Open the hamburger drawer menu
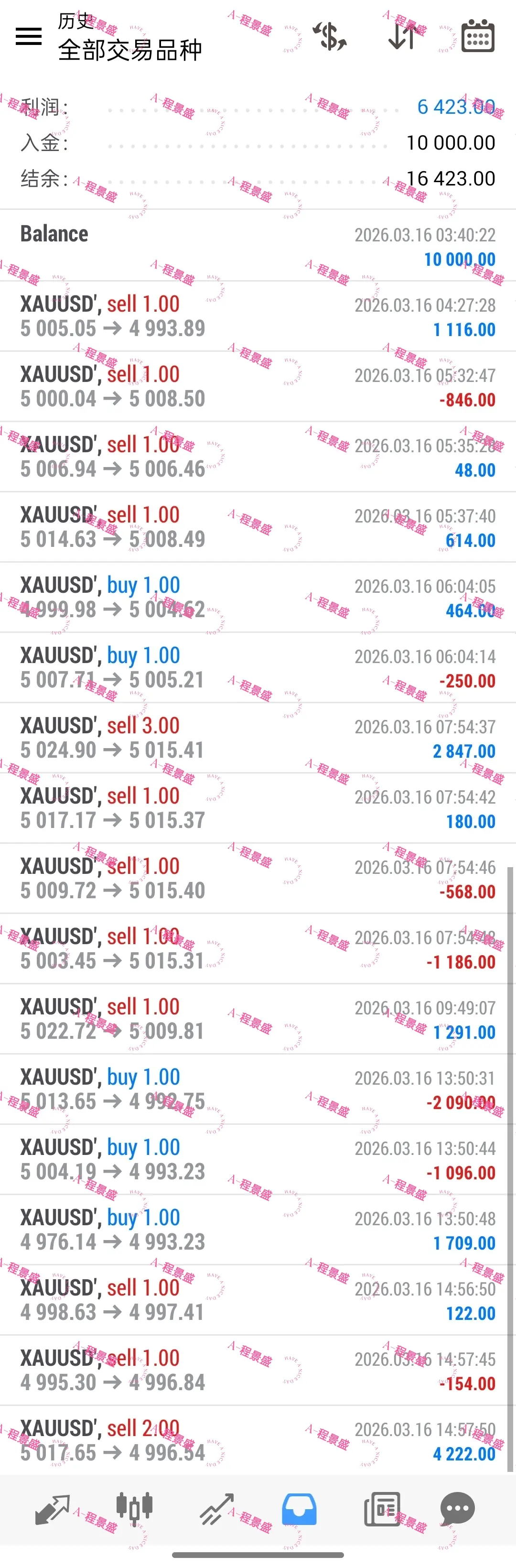 pos(29,36)
